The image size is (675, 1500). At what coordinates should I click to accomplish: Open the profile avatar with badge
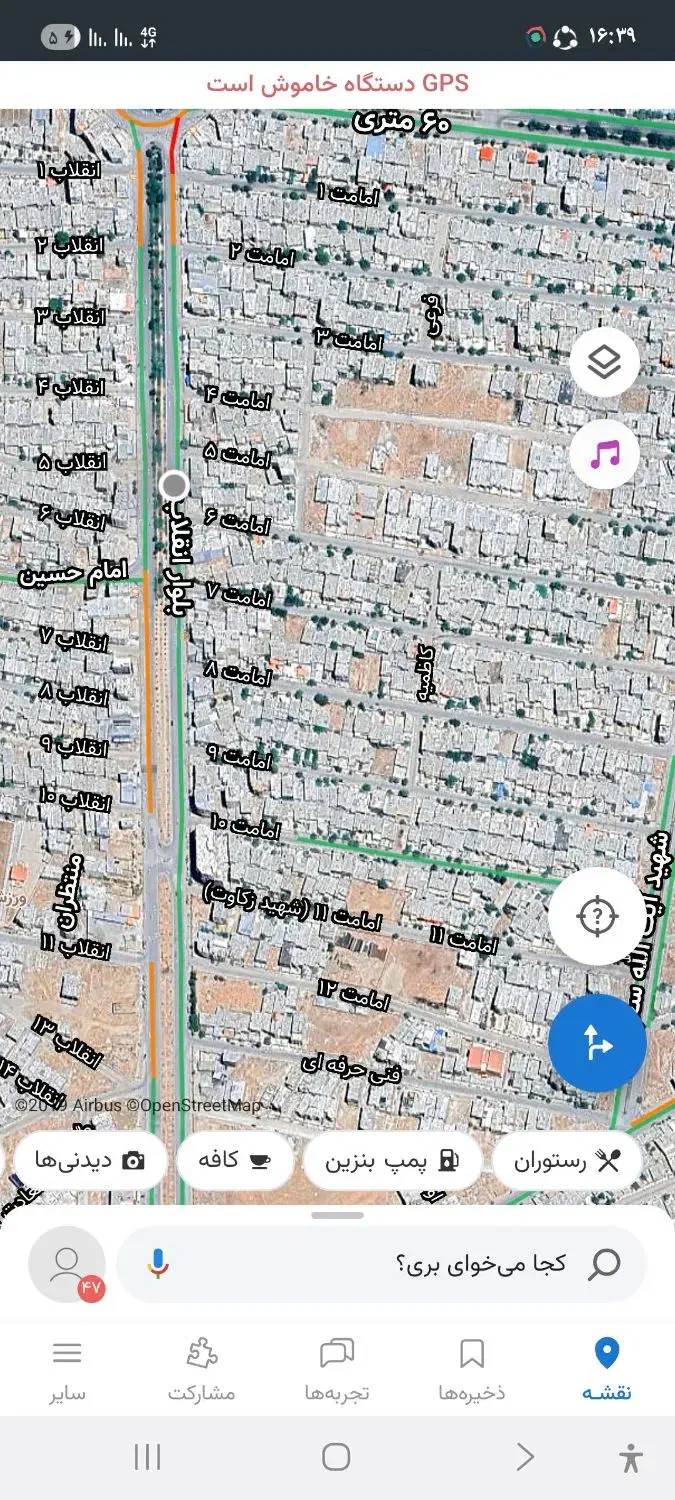click(67, 1264)
